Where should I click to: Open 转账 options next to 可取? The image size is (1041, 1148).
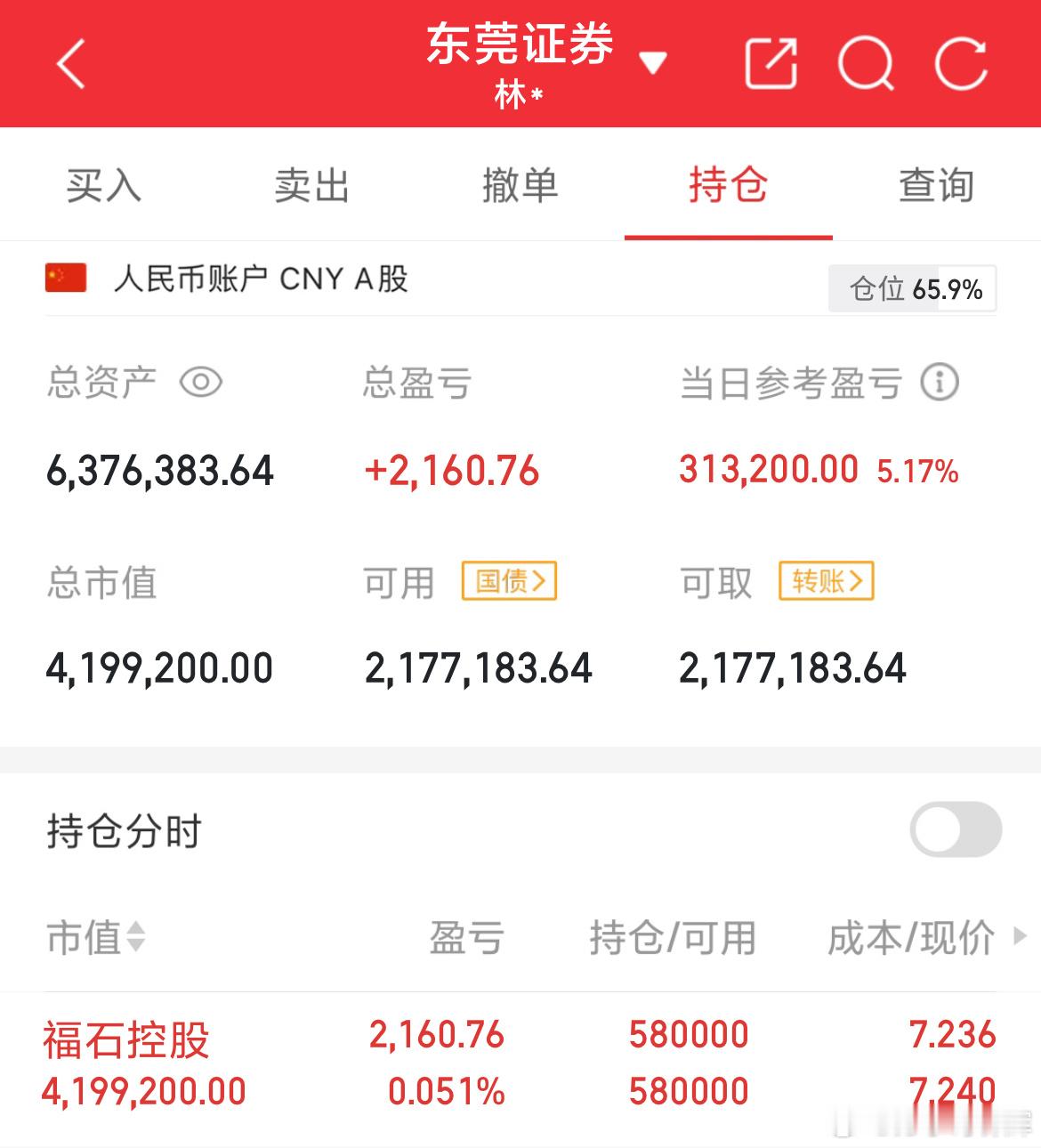[826, 581]
